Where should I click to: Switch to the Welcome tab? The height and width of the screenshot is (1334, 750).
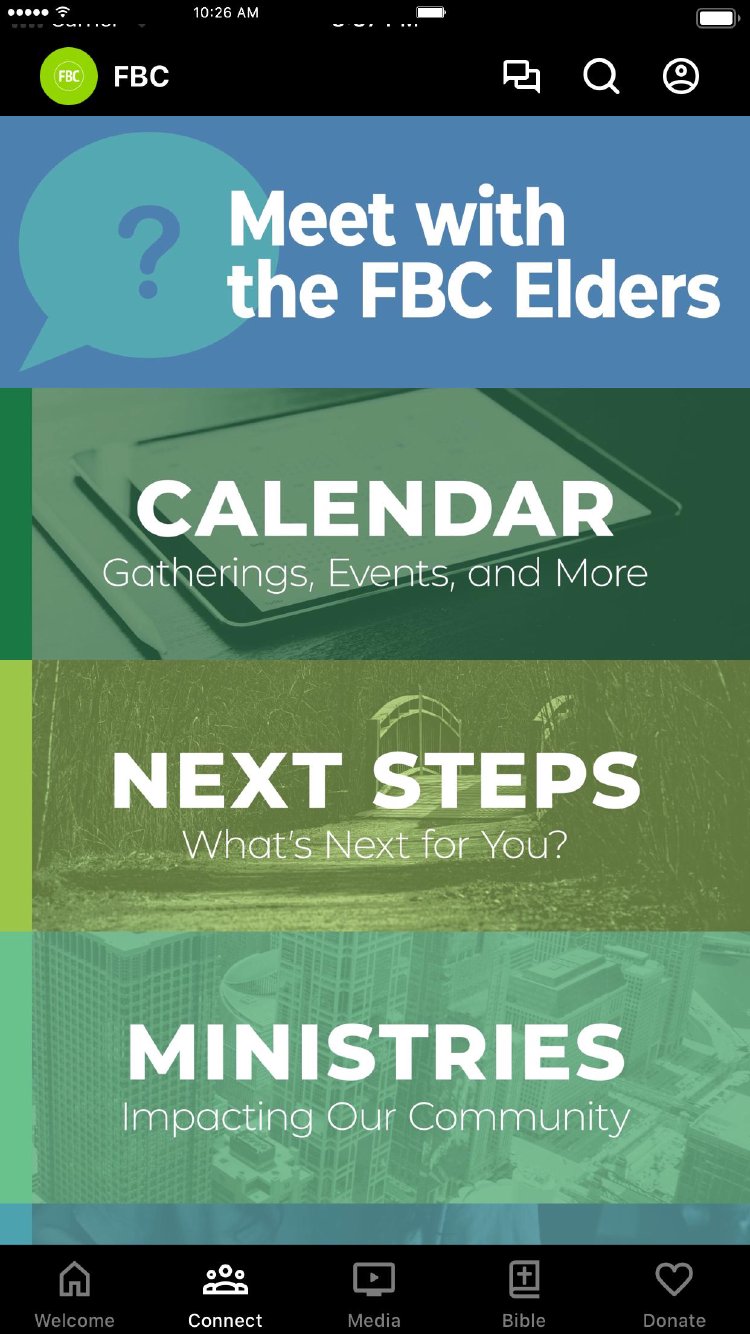(x=75, y=1294)
